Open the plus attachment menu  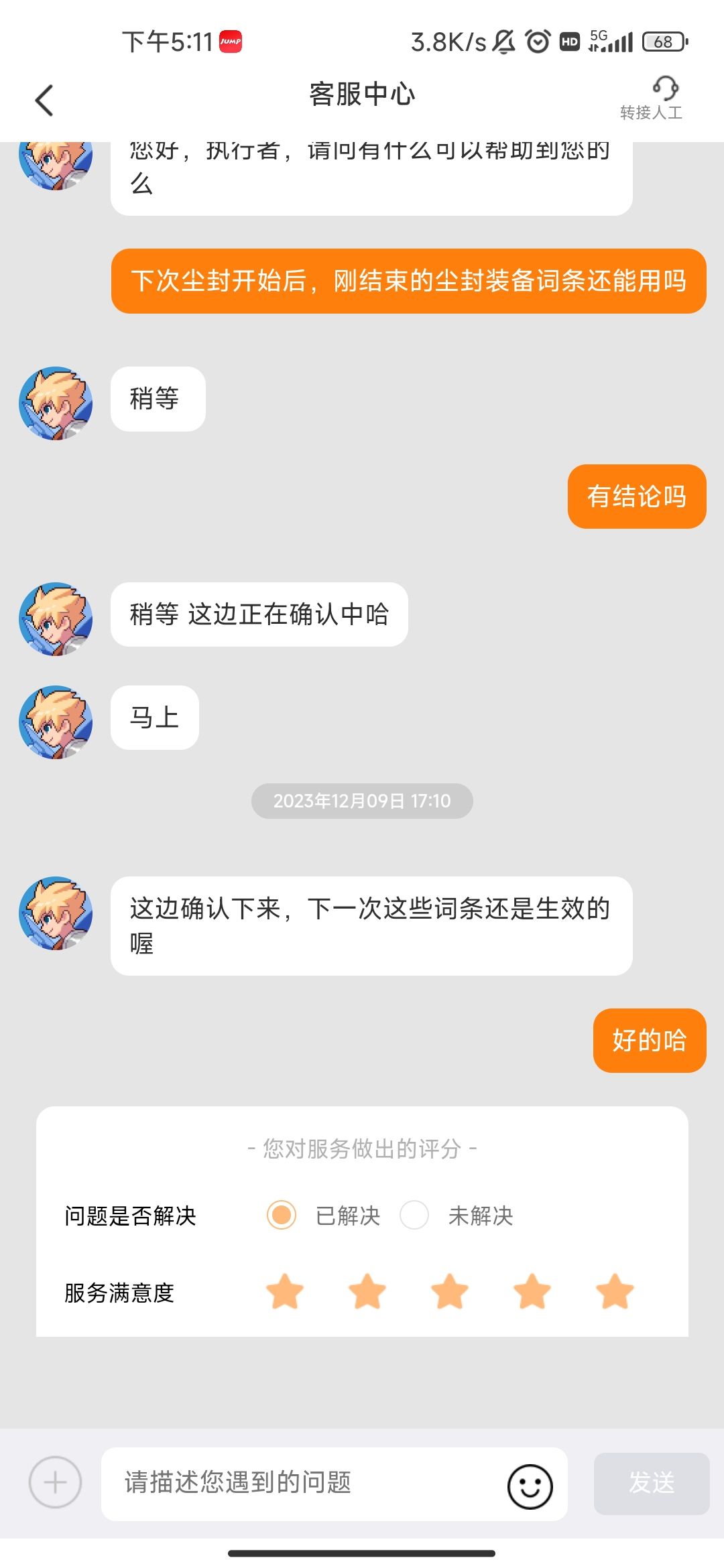(55, 1482)
